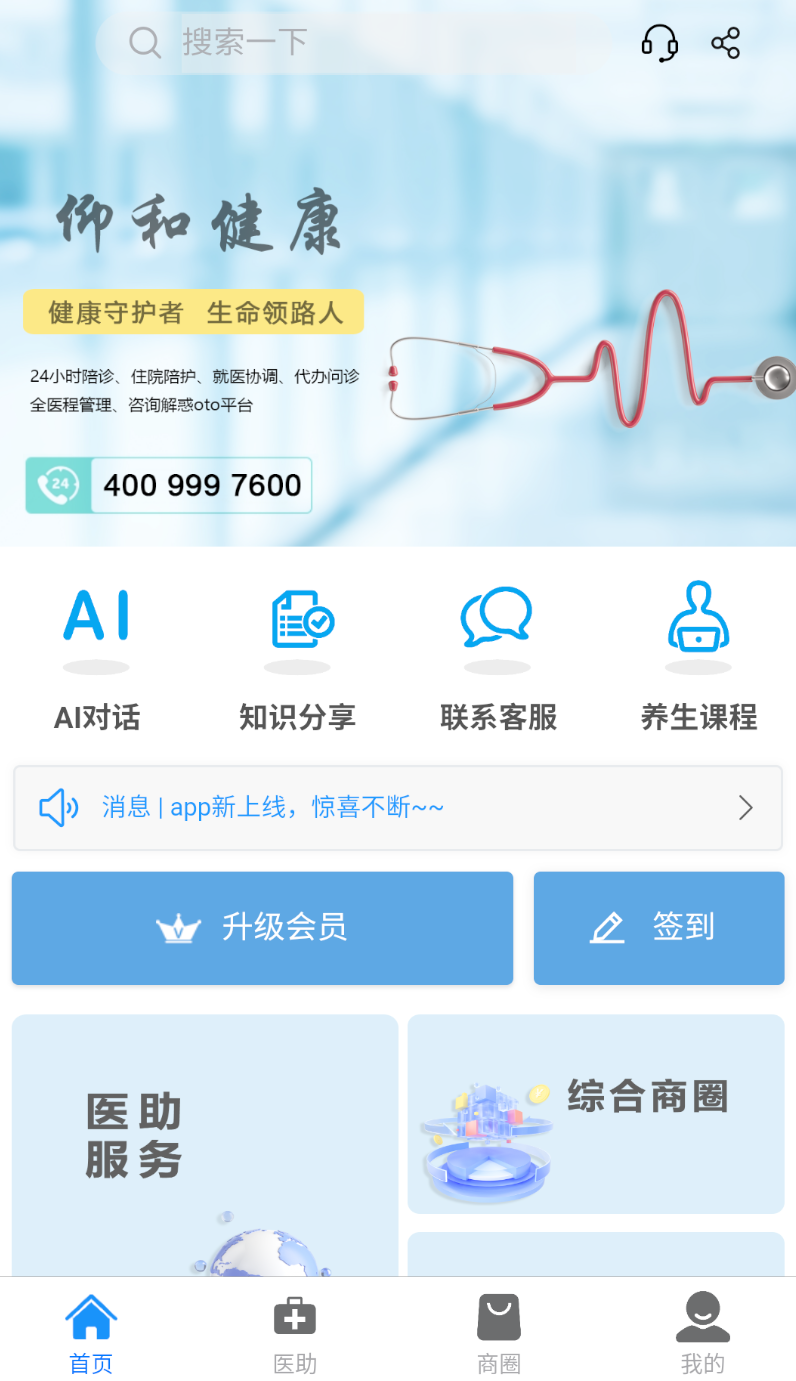Tap the crown icon on 升级会员 button
The height and width of the screenshot is (1381, 796).
point(180,927)
